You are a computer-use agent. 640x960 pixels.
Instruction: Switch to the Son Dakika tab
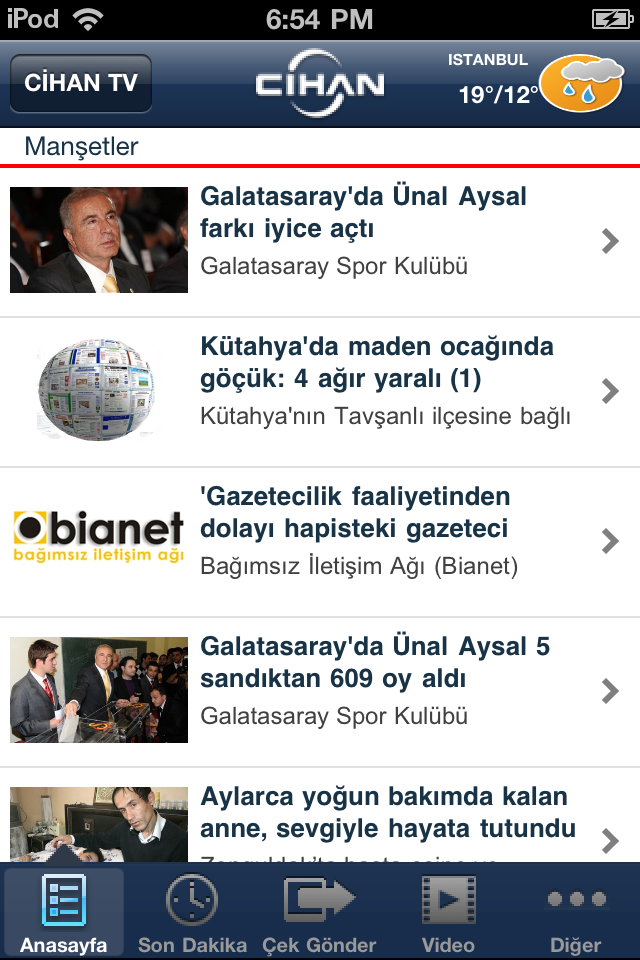click(x=192, y=912)
